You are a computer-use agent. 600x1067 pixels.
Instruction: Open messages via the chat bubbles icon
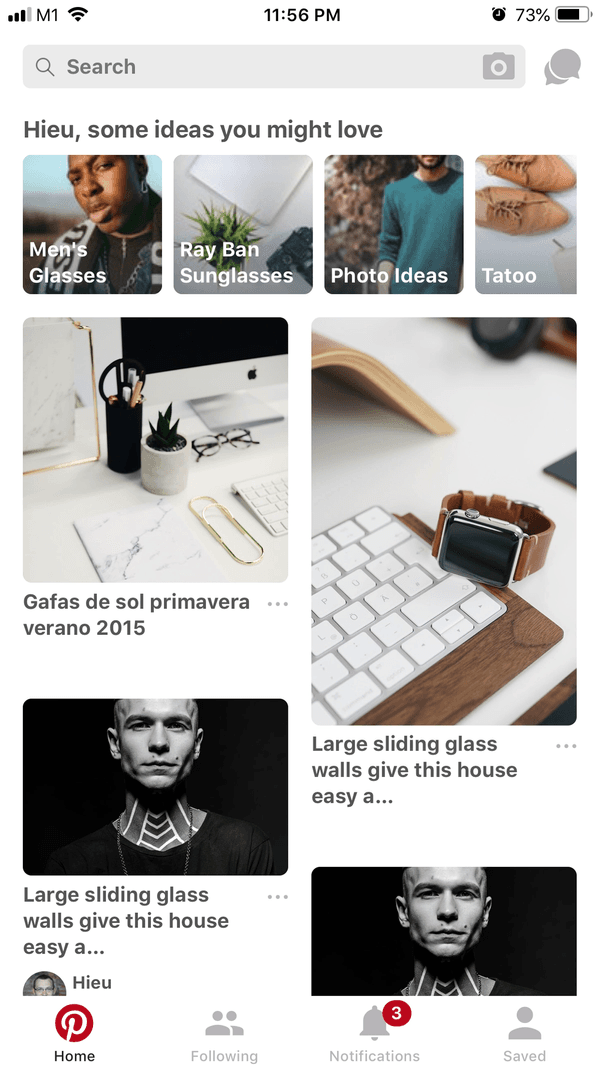[x=563, y=67]
